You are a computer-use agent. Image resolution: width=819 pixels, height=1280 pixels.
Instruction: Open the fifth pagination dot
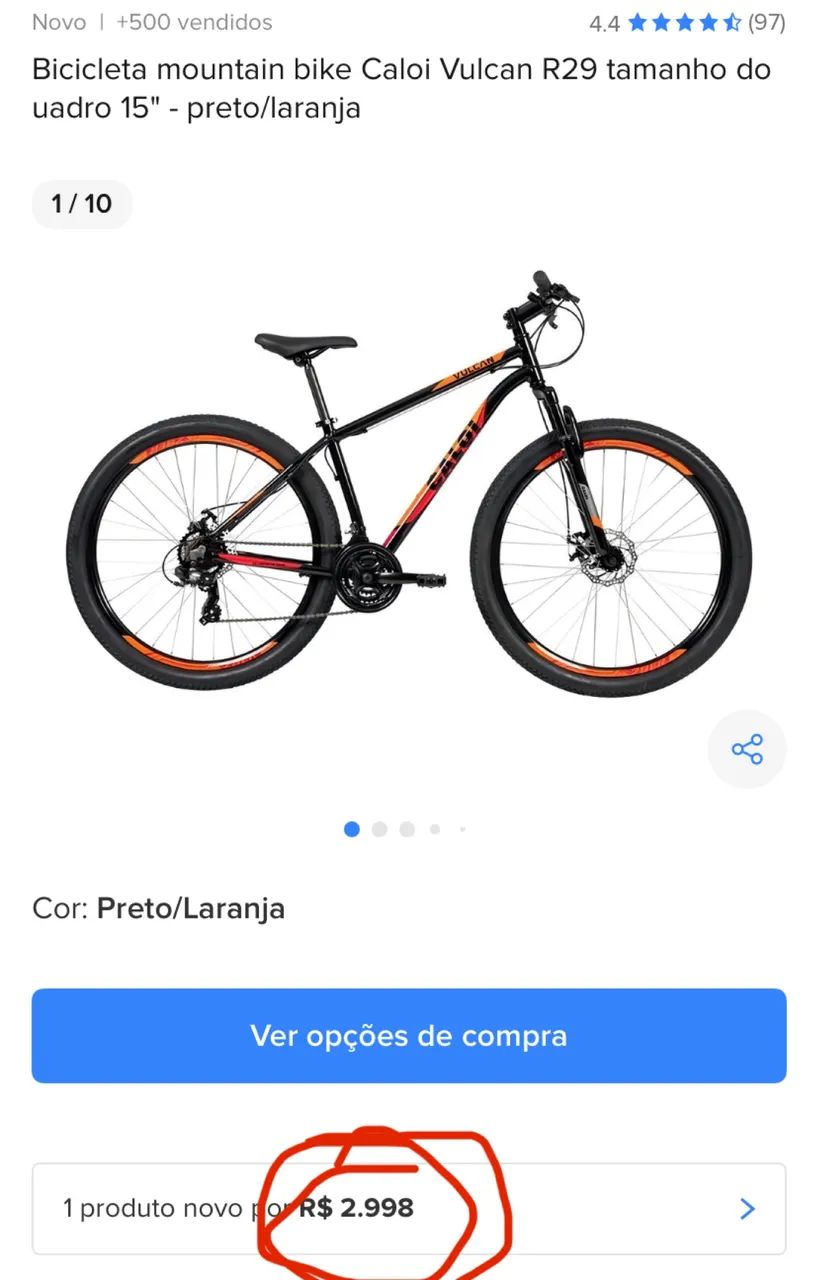coord(461,829)
